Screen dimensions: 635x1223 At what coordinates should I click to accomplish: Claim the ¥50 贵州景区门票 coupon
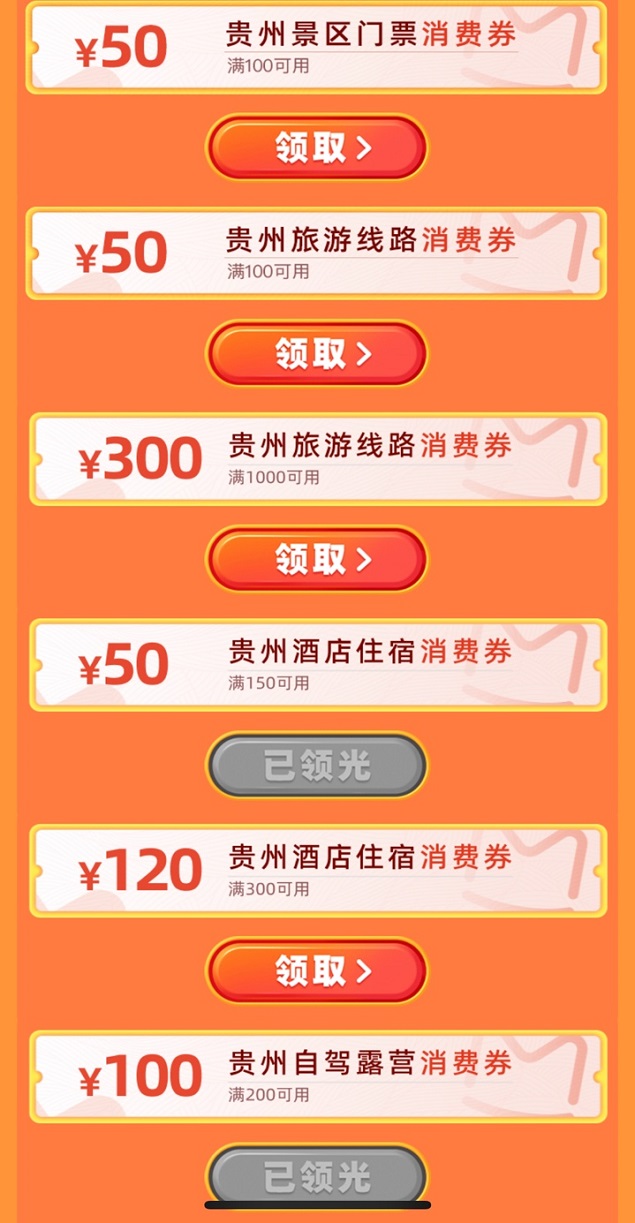click(x=317, y=148)
